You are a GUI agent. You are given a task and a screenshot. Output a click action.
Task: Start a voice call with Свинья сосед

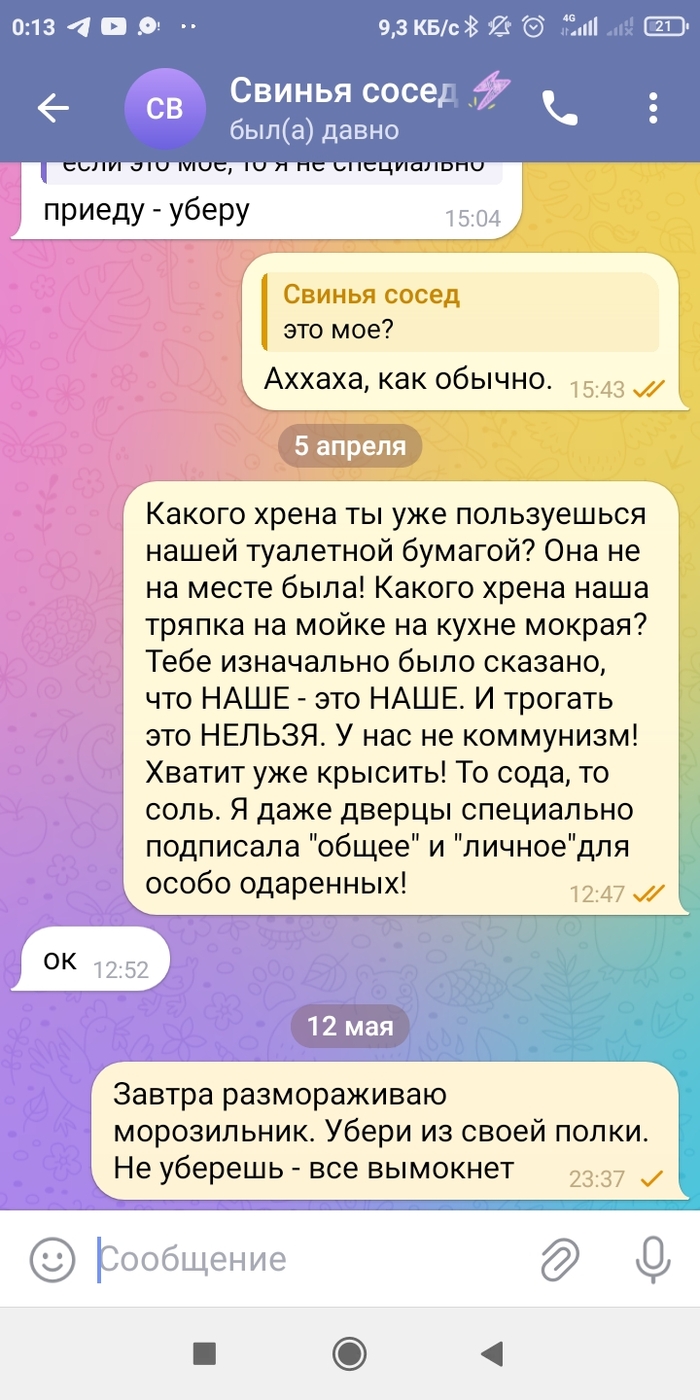tap(559, 108)
